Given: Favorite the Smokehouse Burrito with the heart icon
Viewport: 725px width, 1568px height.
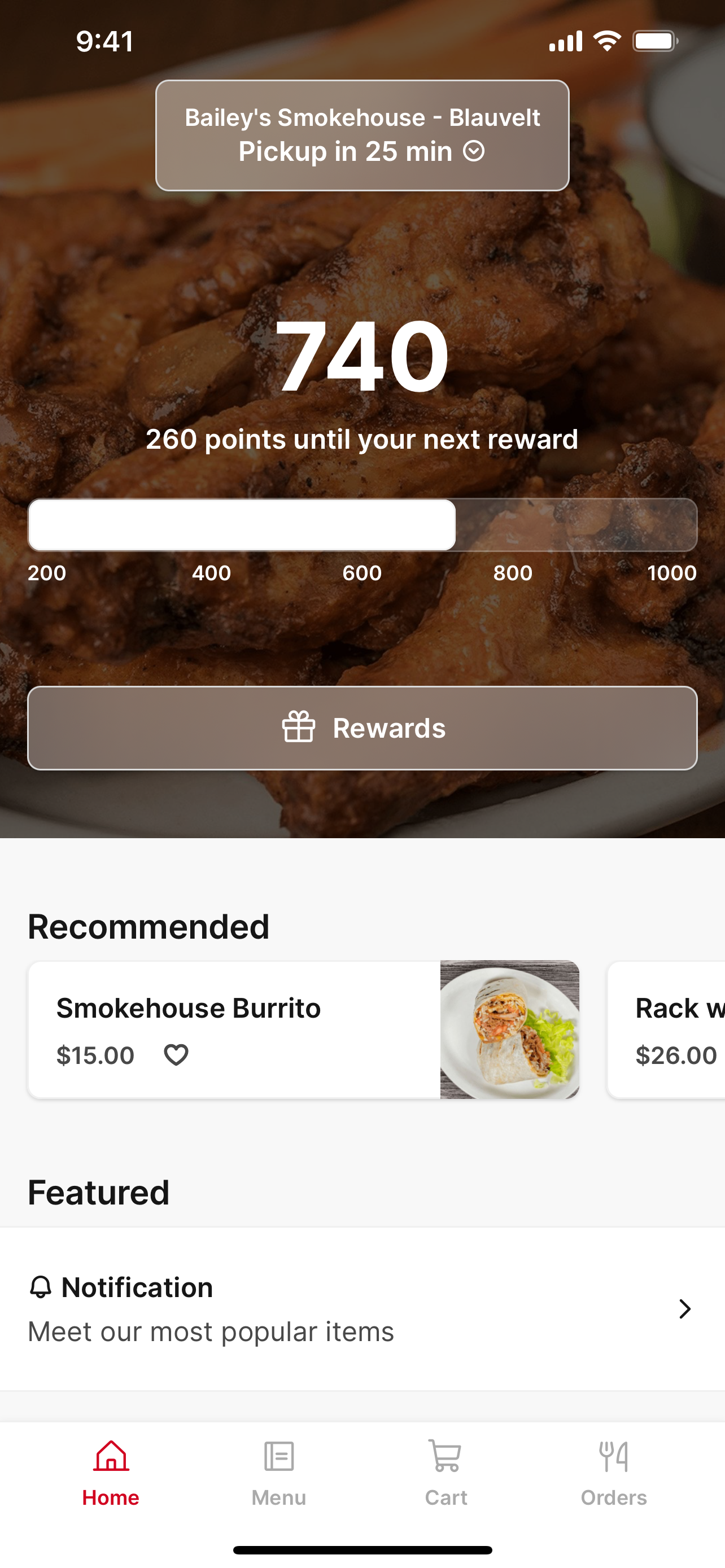Looking at the screenshot, I should (x=175, y=1055).
